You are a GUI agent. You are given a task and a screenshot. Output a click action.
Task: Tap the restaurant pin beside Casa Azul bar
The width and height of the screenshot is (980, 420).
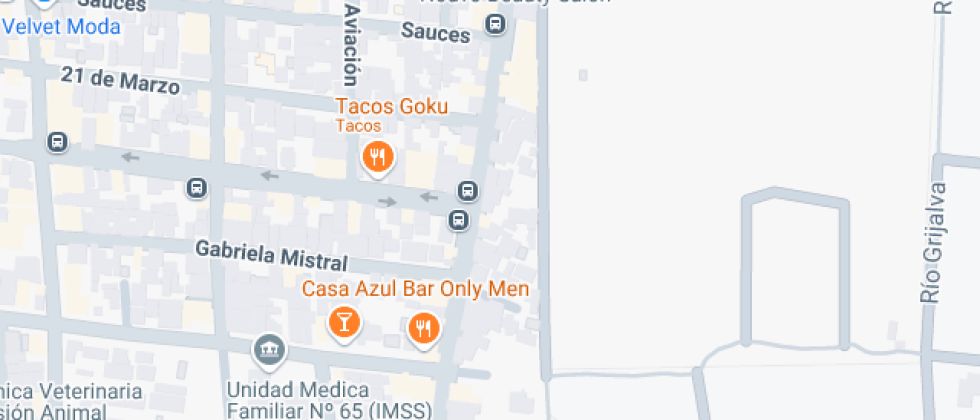click(x=424, y=327)
